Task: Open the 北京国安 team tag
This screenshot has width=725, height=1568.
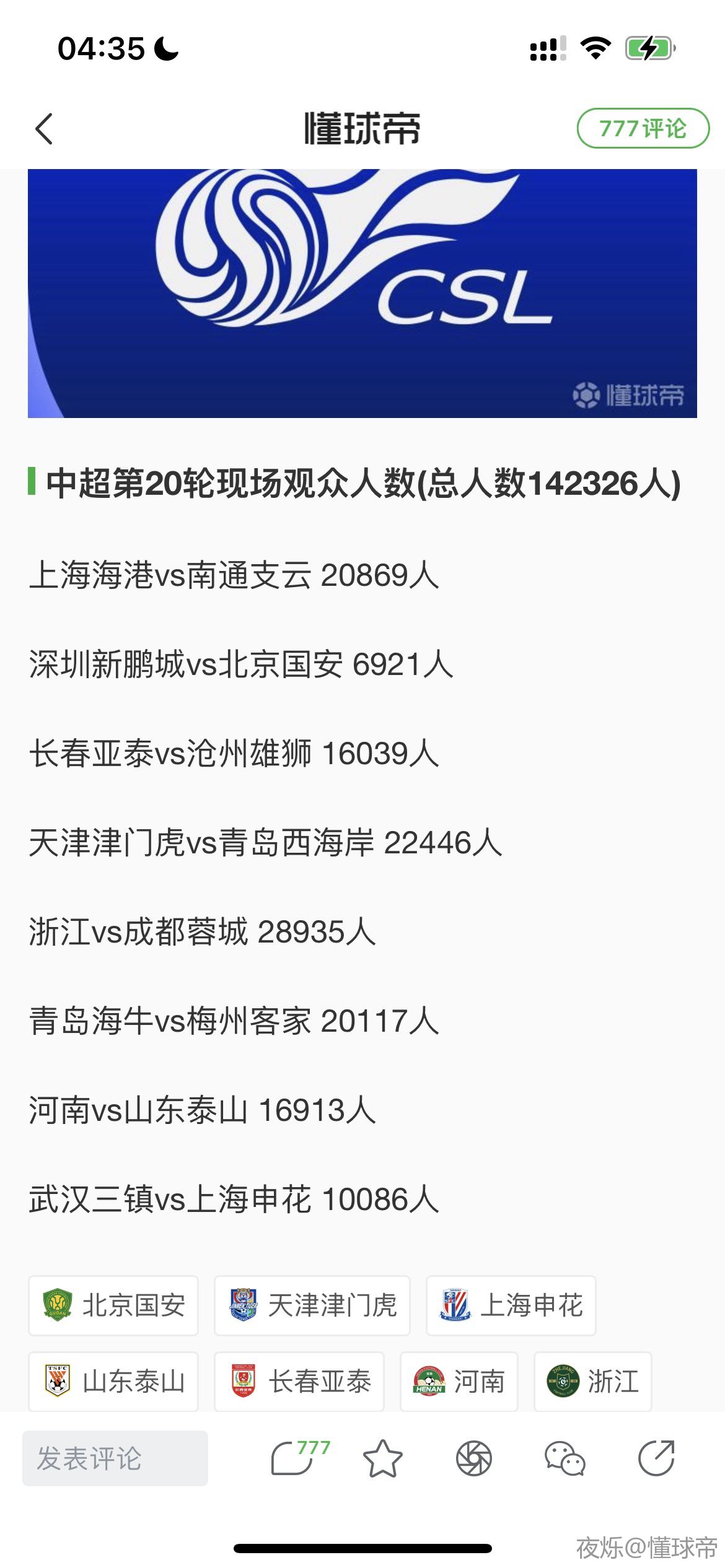Action: (x=113, y=1305)
